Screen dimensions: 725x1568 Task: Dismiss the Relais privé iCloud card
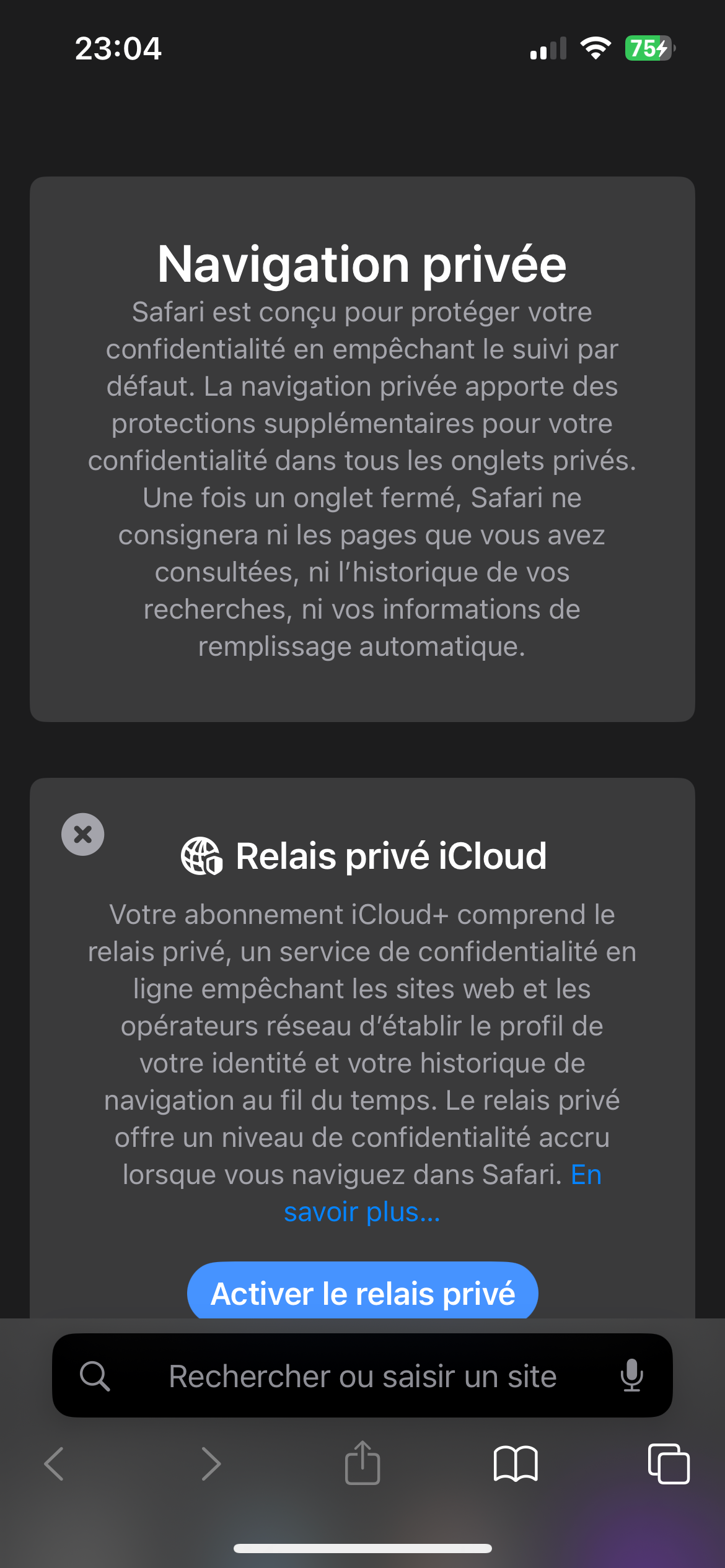(82, 834)
